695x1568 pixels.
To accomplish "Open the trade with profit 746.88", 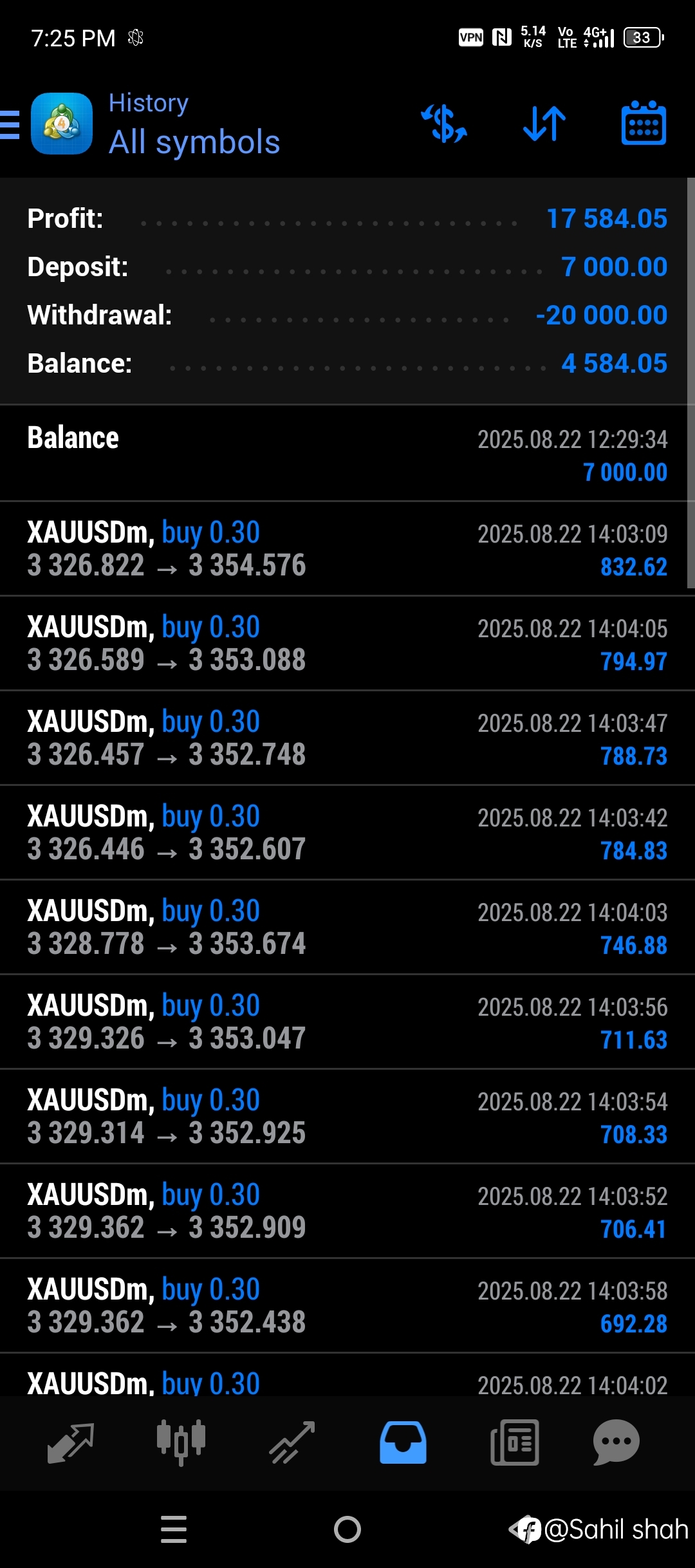I will 347,927.
